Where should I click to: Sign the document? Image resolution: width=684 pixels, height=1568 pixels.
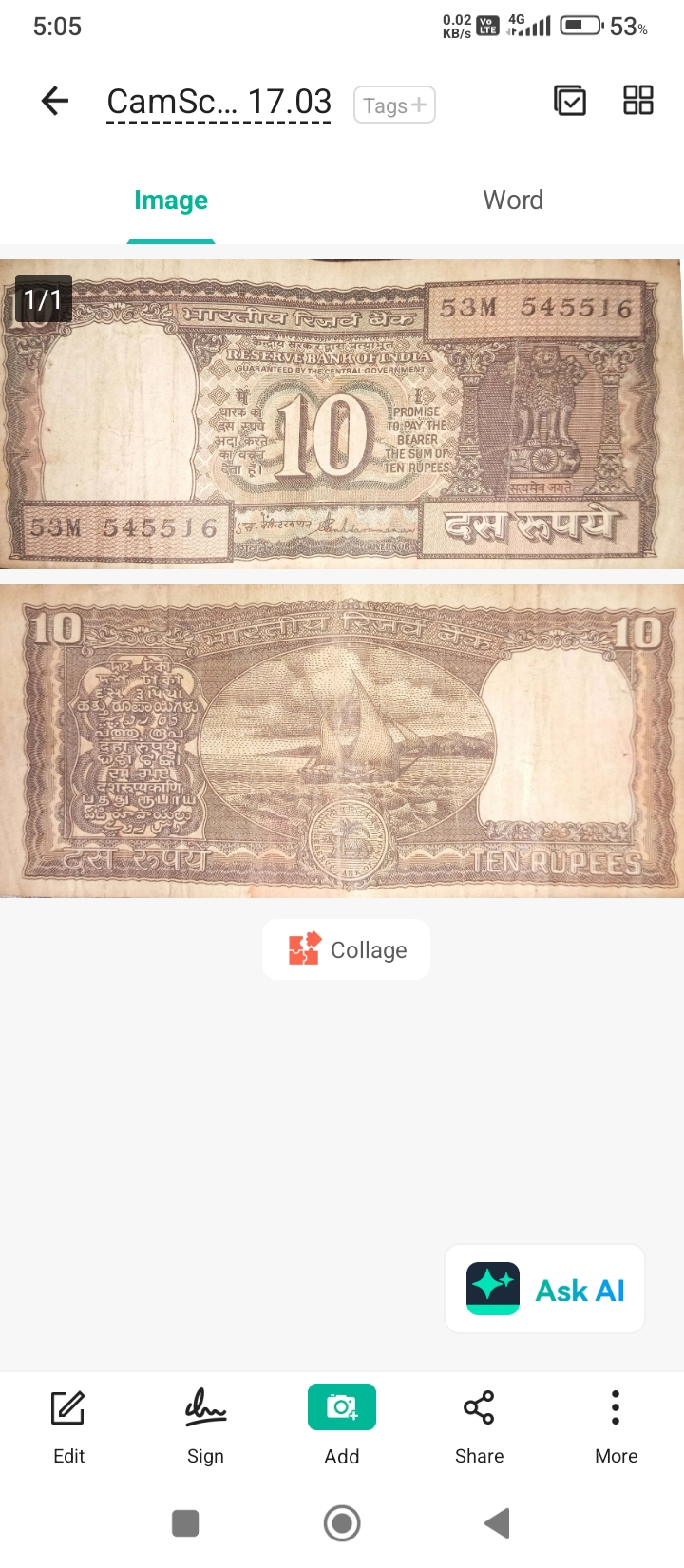click(x=205, y=1425)
